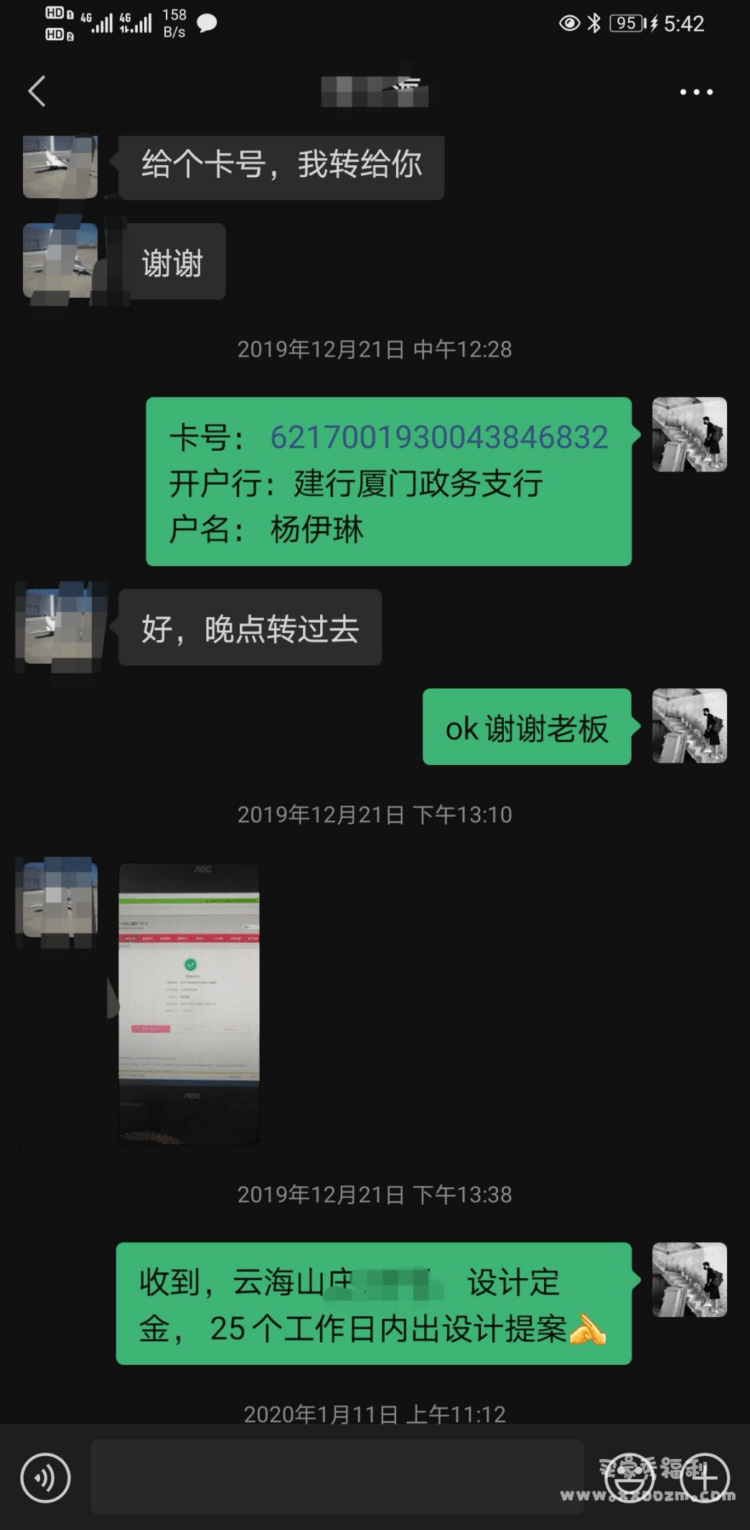Image resolution: width=750 pixels, height=1530 pixels.
Task: Focus the message text field
Action: [337, 1478]
